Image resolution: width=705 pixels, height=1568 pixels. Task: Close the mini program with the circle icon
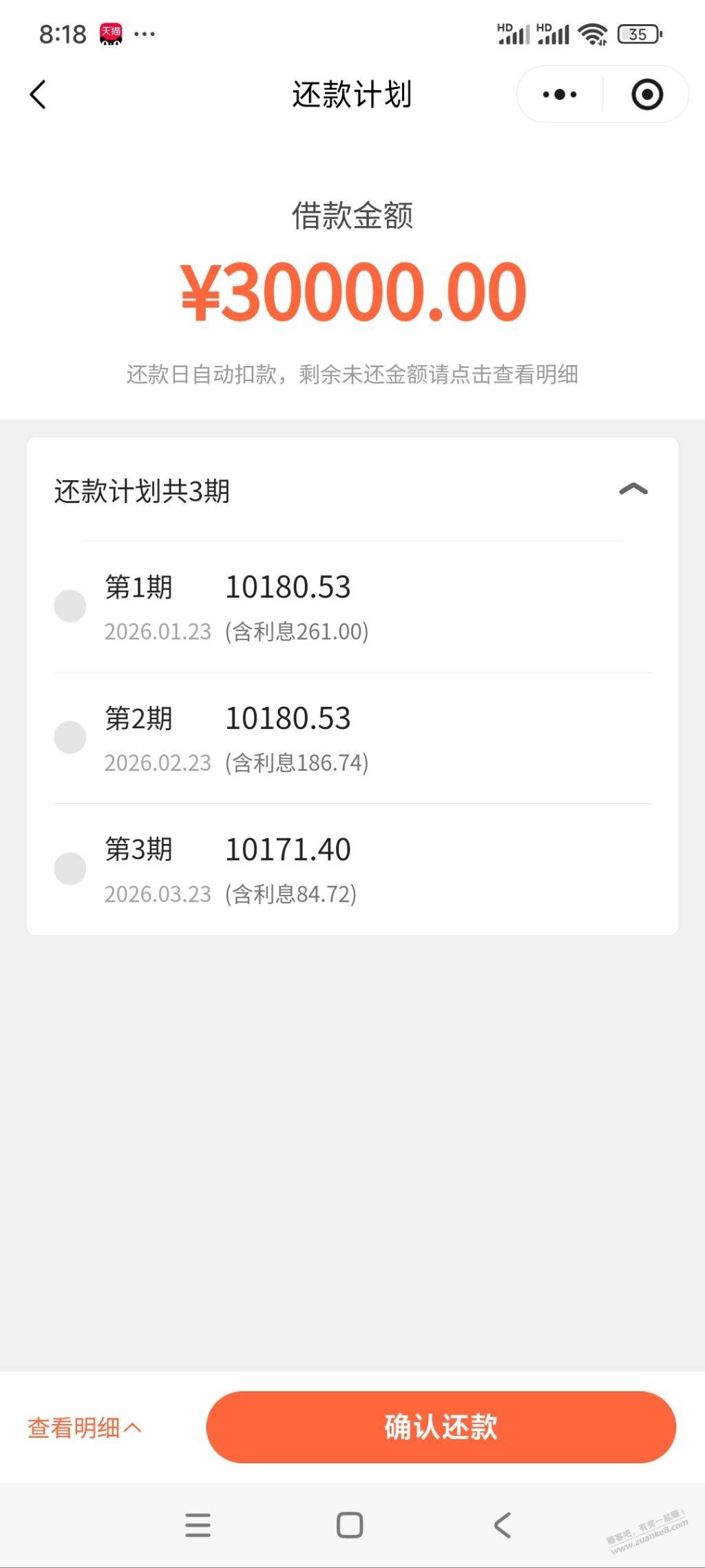pyautogui.click(x=646, y=94)
